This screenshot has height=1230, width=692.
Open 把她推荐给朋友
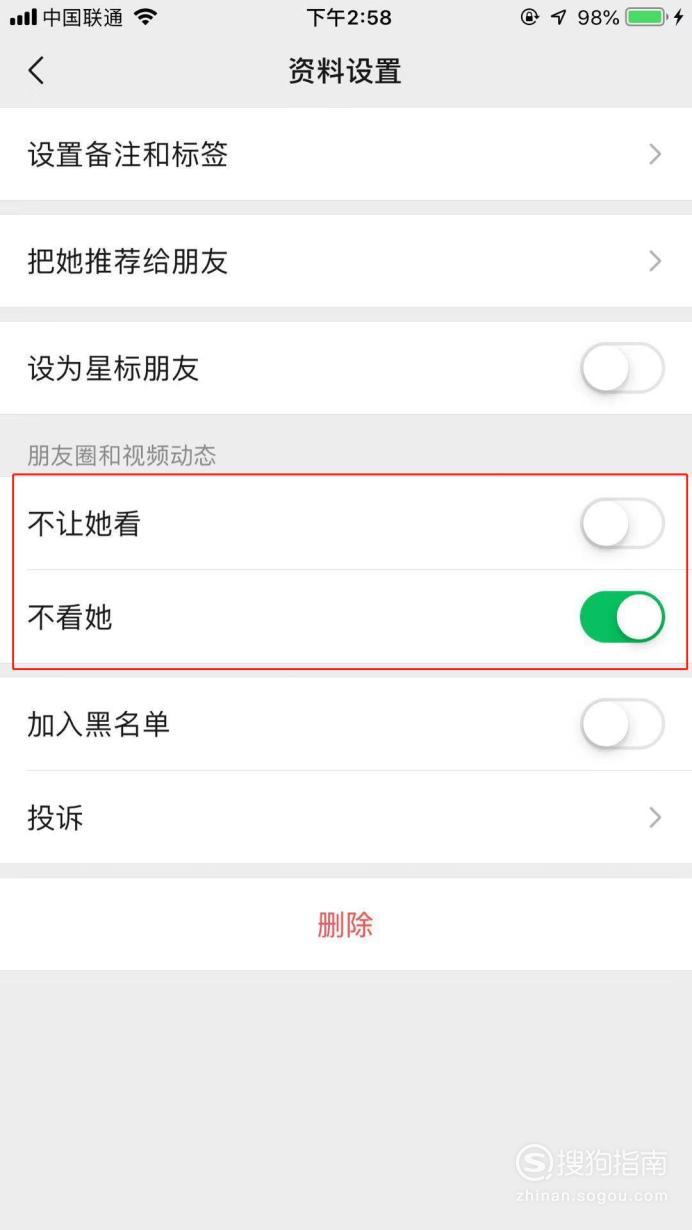click(x=346, y=261)
